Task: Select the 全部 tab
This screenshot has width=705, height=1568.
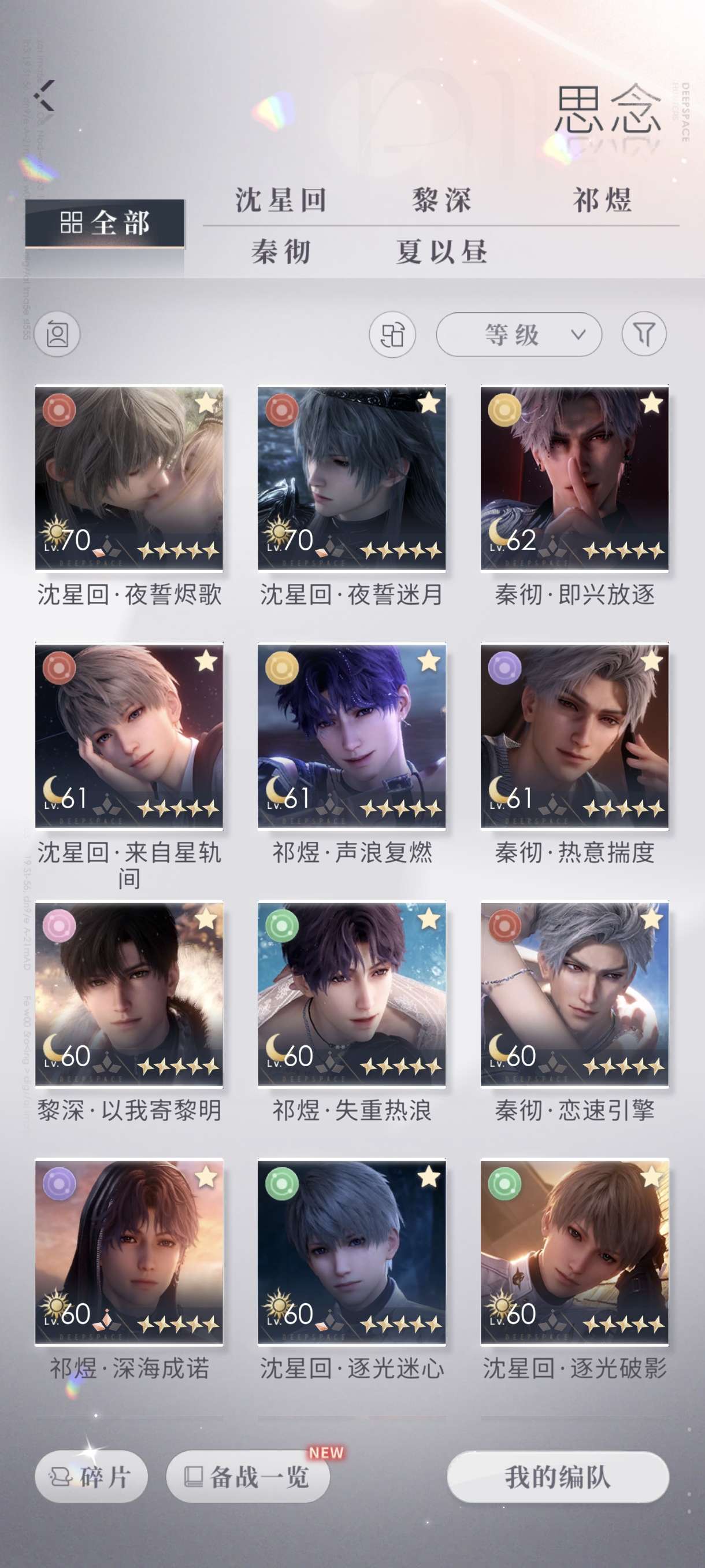Action: (x=105, y=223)
